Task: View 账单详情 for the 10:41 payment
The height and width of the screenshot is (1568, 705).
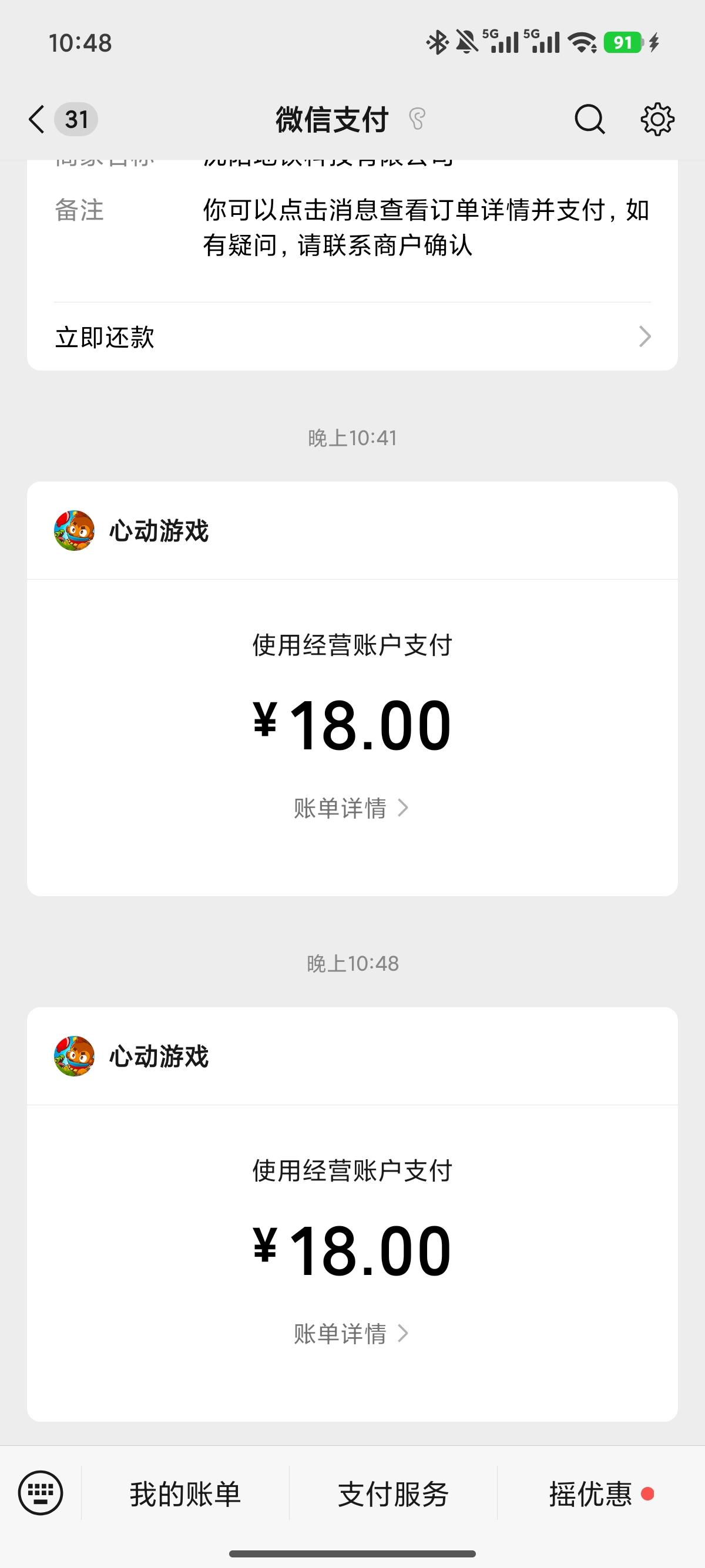Action: coord(351,808)
